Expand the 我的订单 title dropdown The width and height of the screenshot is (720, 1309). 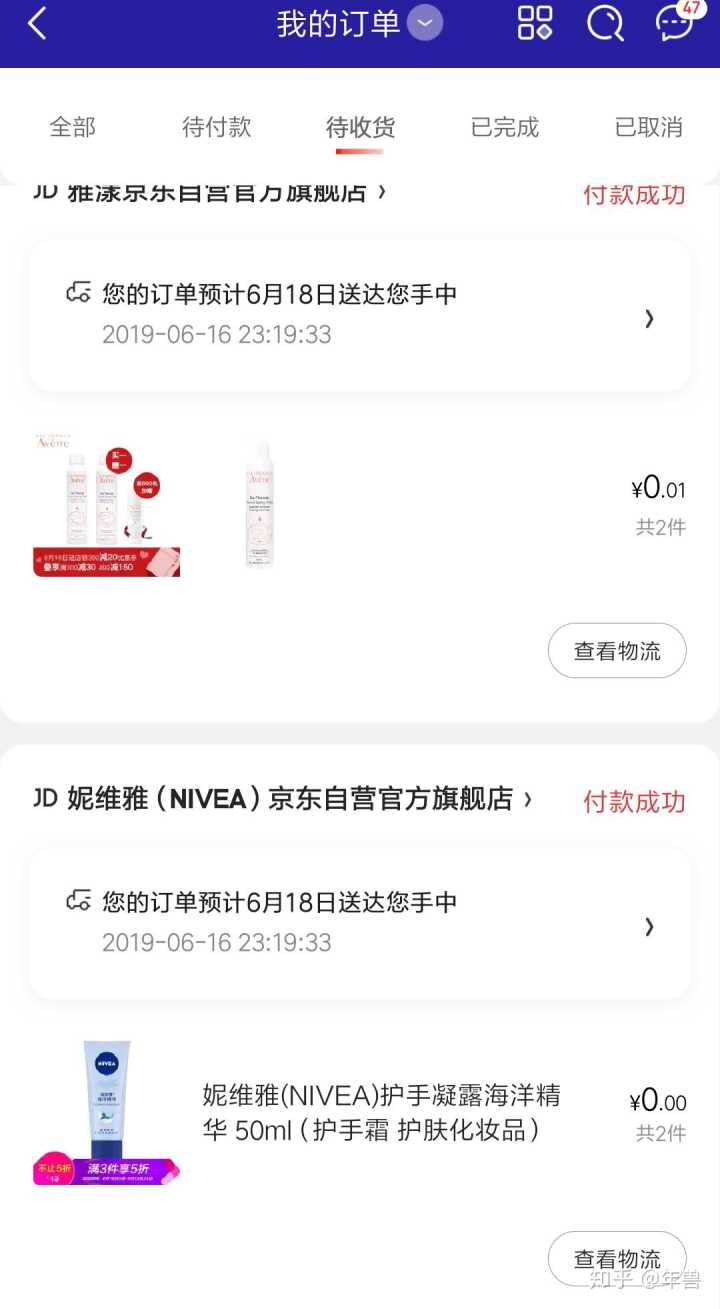[x=424, y=23]
